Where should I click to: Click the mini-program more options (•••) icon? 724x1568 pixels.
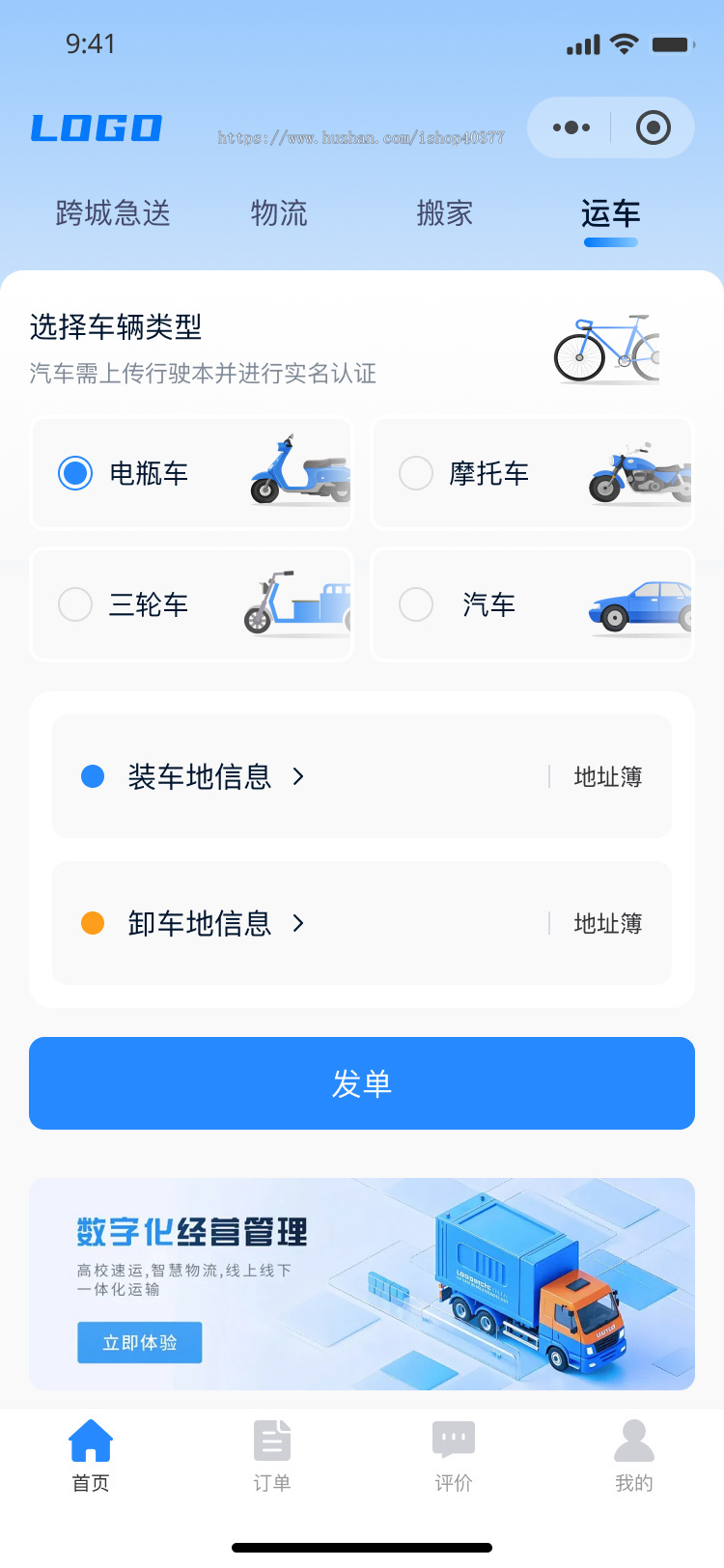click(x=570, y=126)
